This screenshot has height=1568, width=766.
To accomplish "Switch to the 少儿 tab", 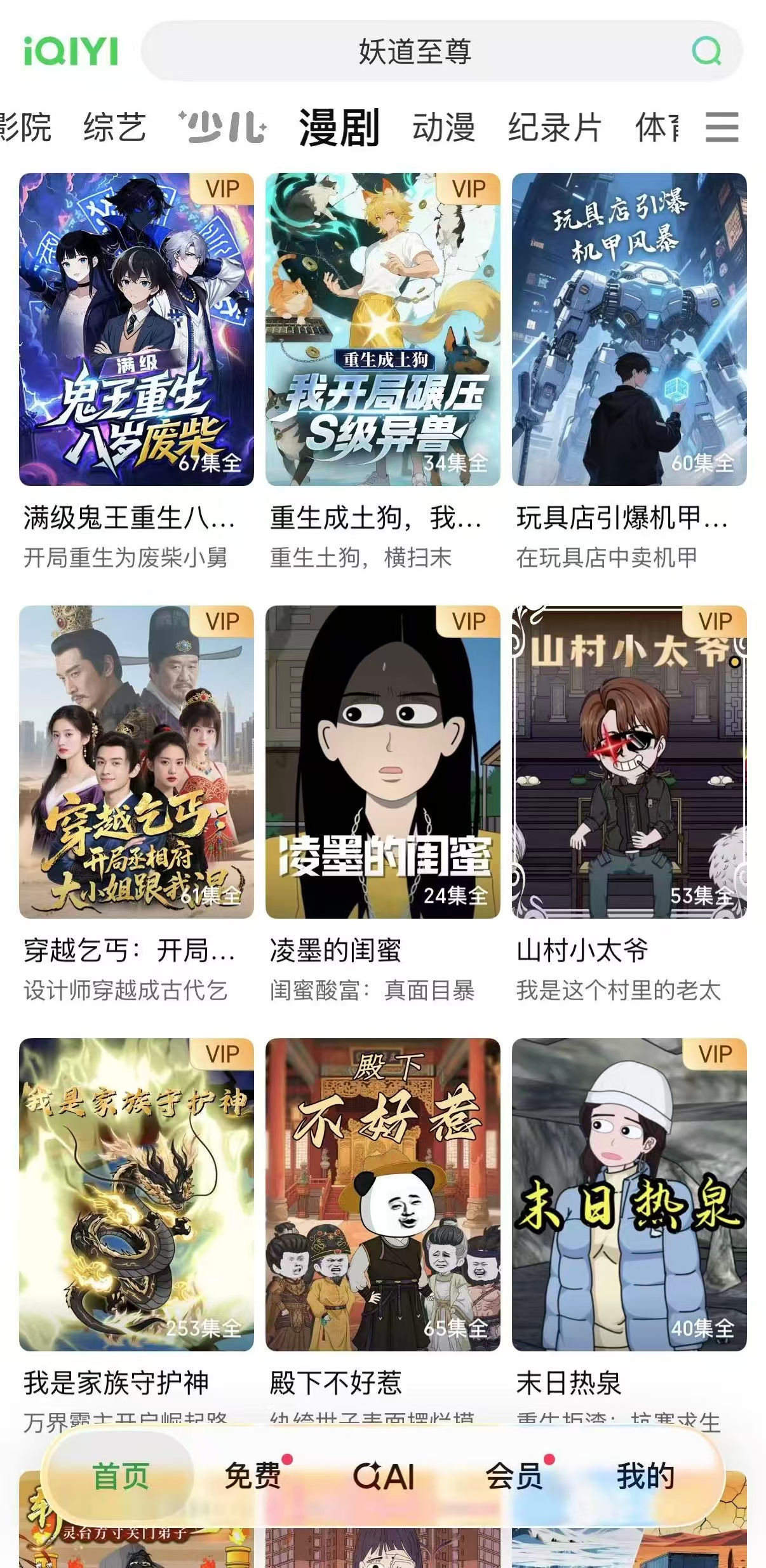I will click(222, 127).
